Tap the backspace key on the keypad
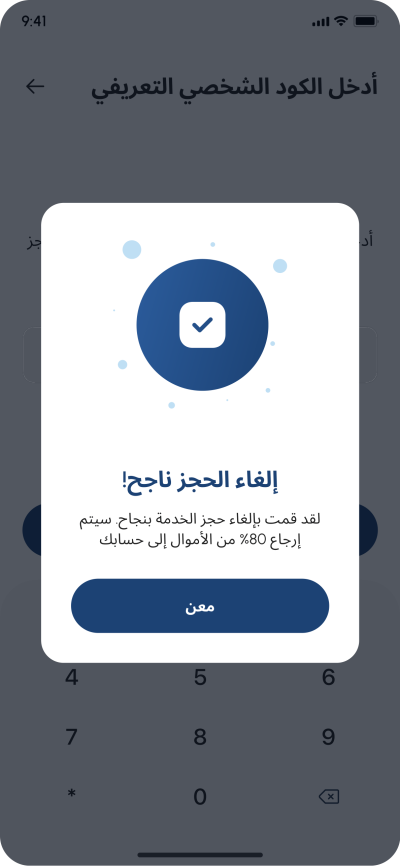Image resolution: width=400 pixels, height=866 pixels. point(329,796)
